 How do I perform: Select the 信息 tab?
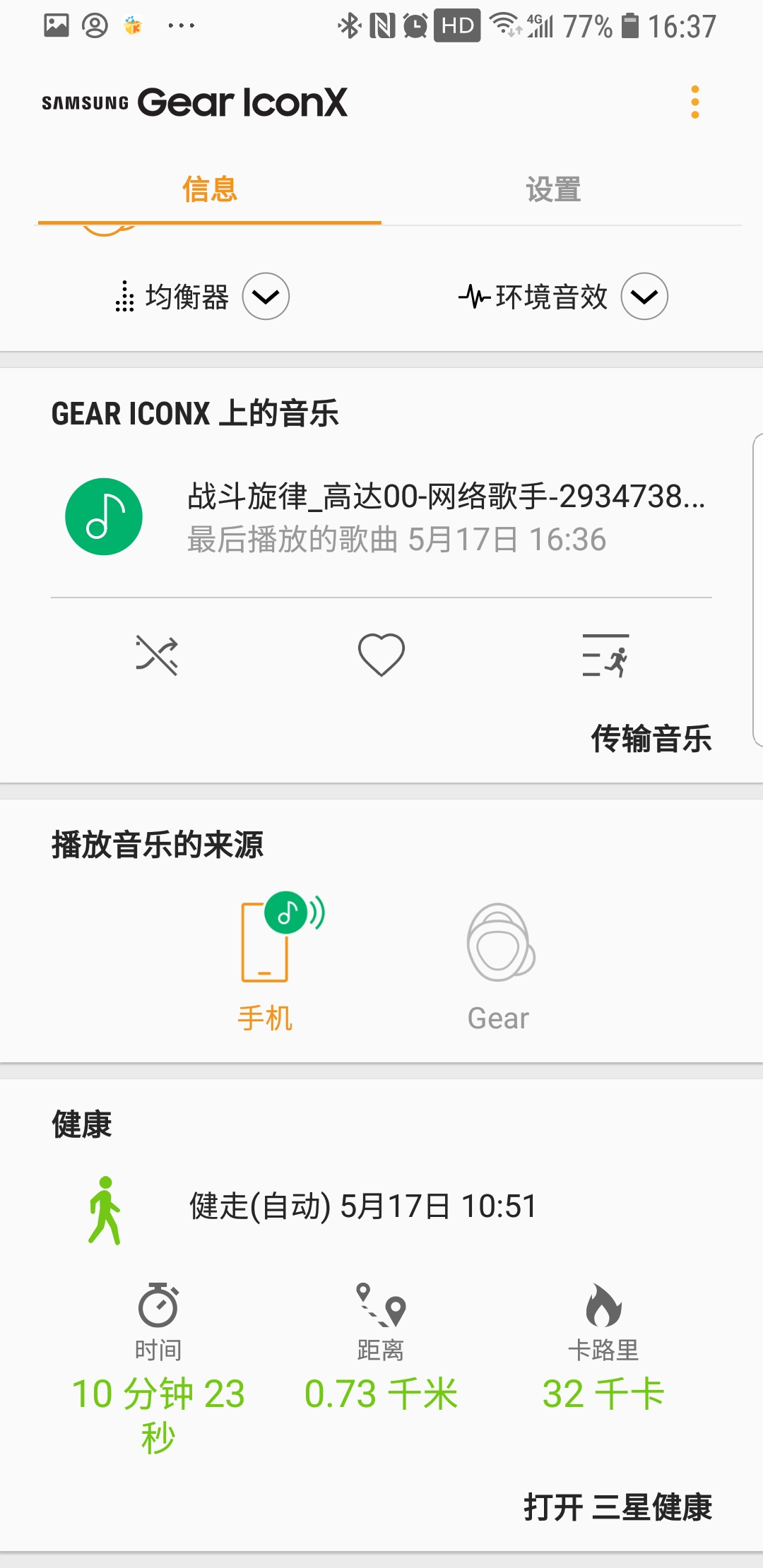(x=210, y=189)
